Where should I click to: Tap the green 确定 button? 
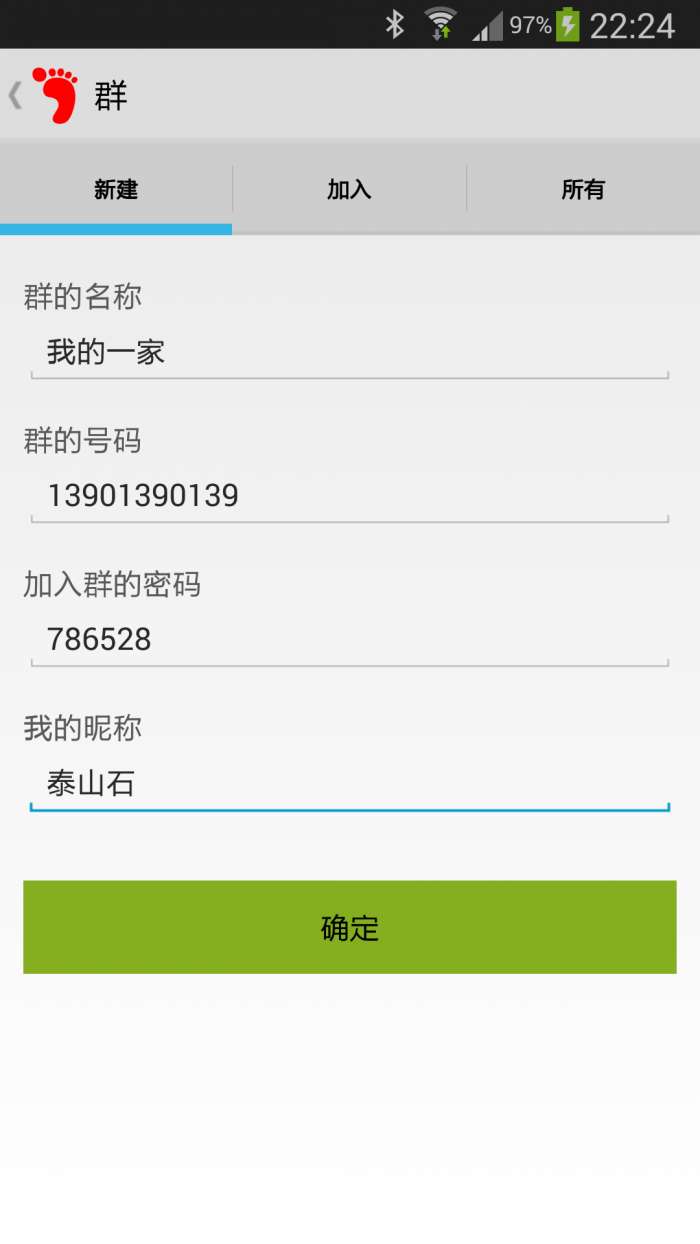coord(349,927)
